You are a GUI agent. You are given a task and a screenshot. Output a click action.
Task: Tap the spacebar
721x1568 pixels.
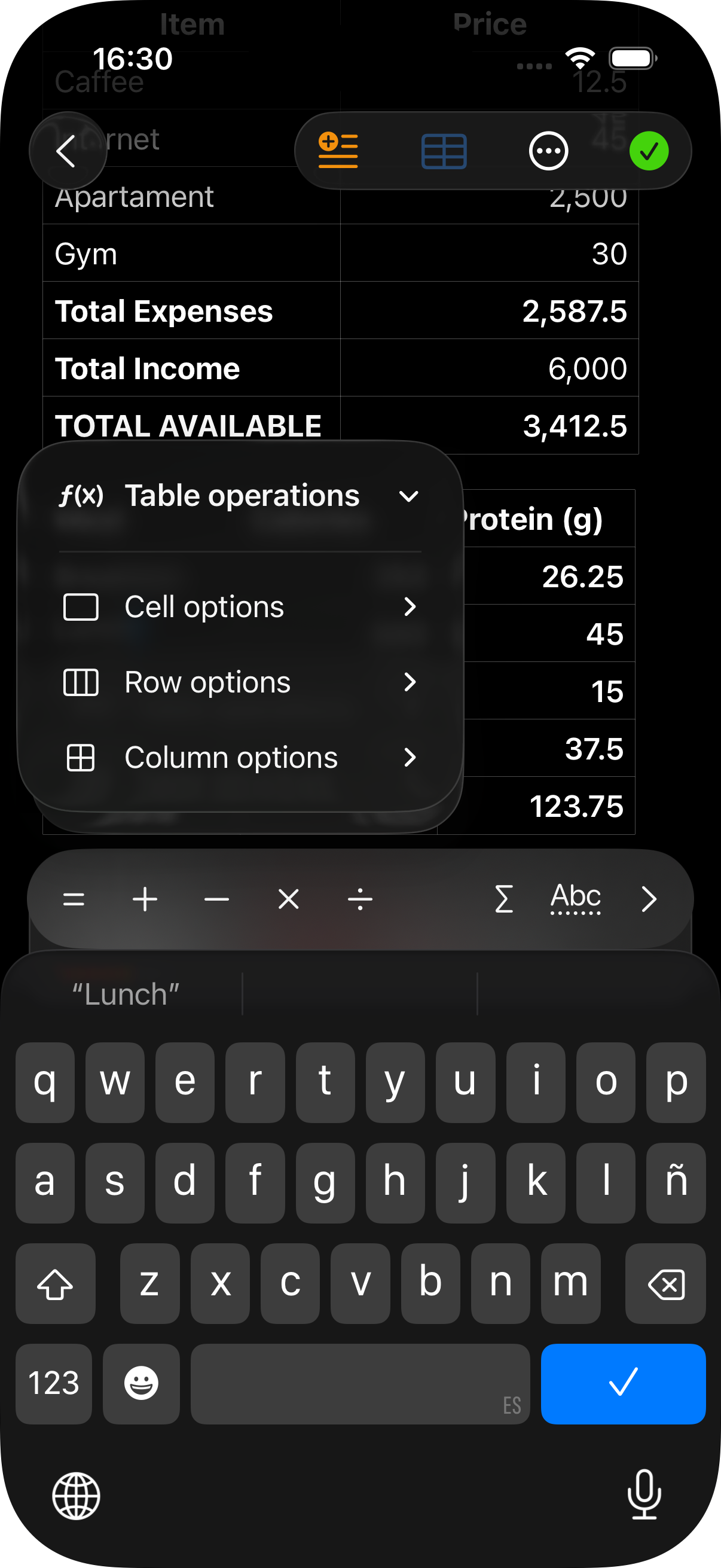359,1384
